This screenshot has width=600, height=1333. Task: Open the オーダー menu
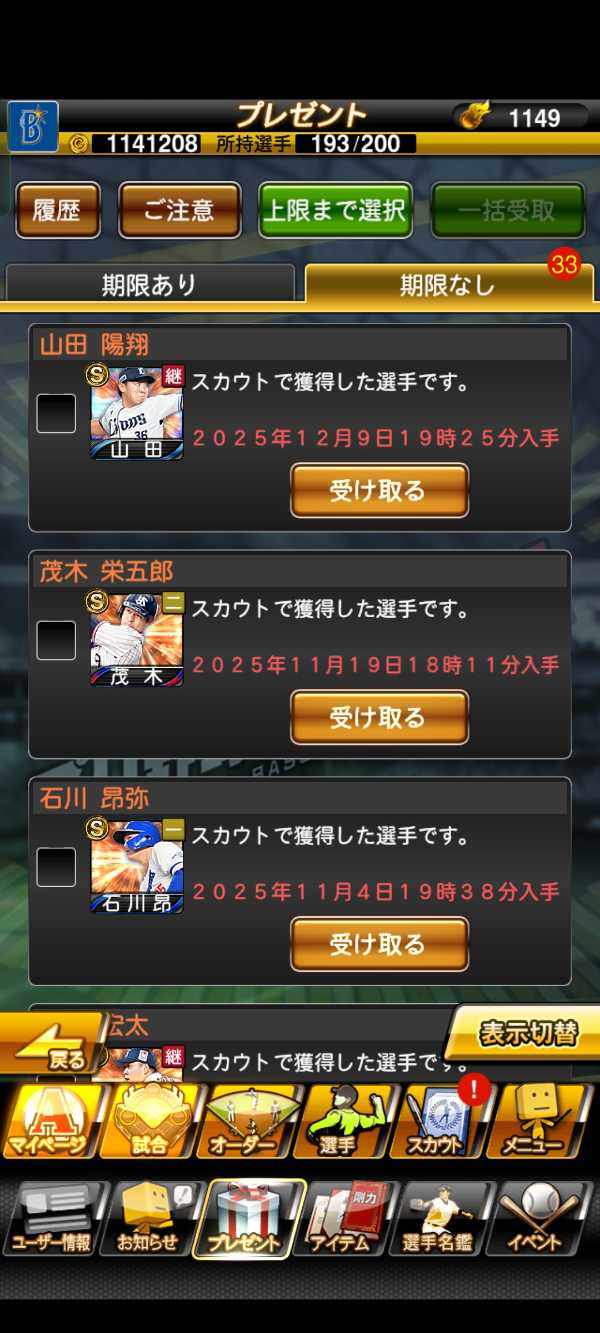(248, 1121)
